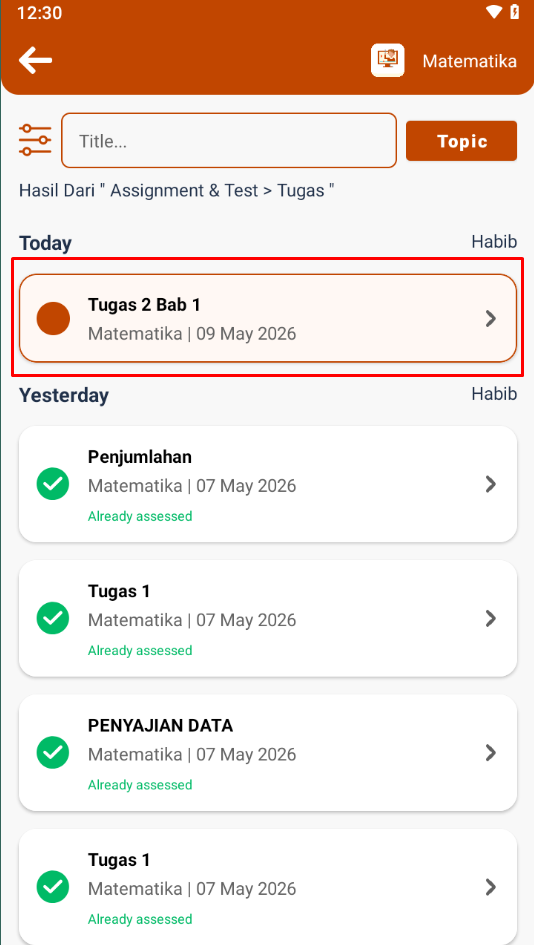Open the PENYAJIAN DATA assignment card
Image resolution: width=534 pixels, height=945 pixels.
[268, 753]
